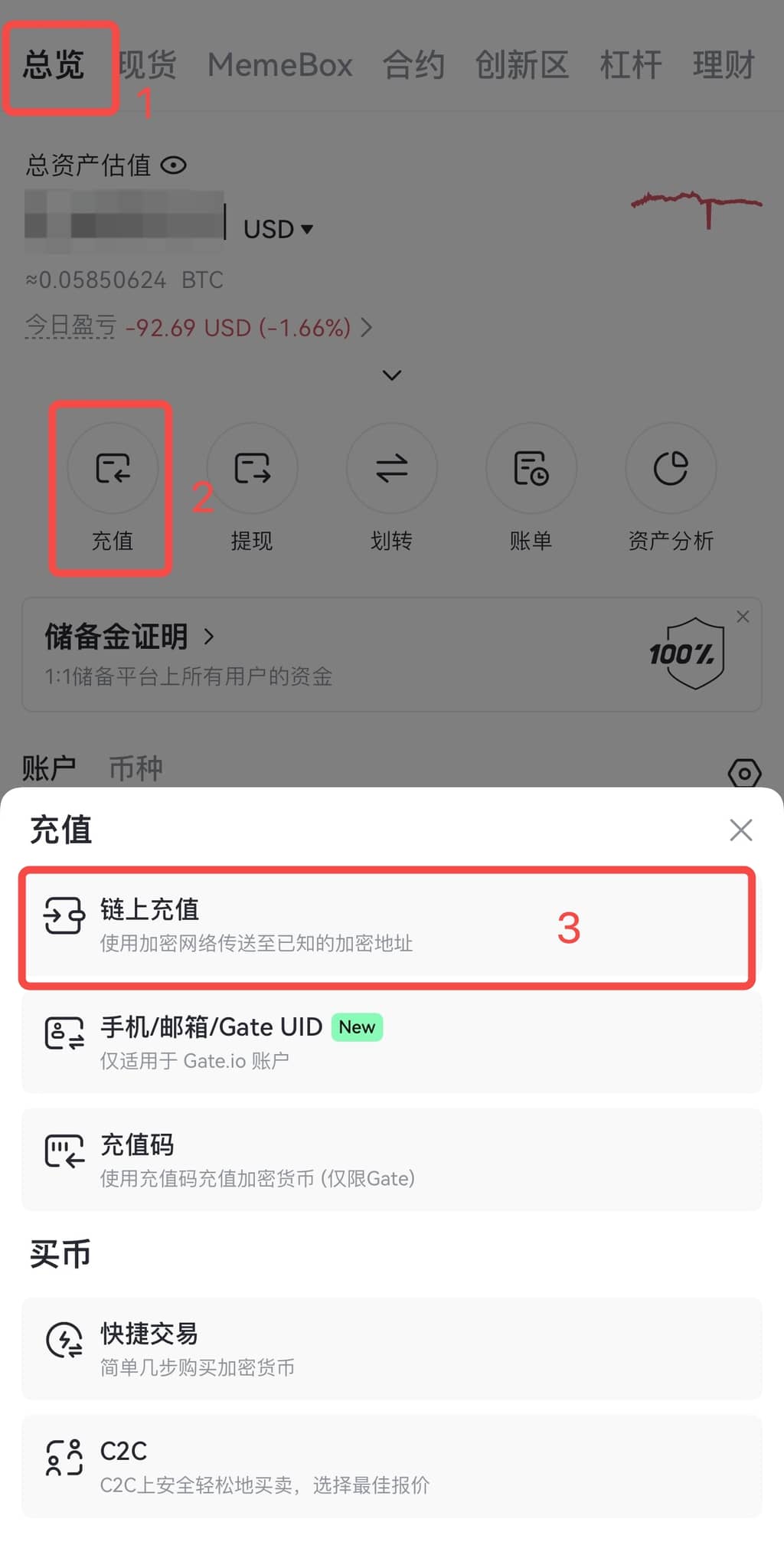Screen dimensions: 784x1565
Task: Close the 充值 bottom sheet
Action: point(740,830)
